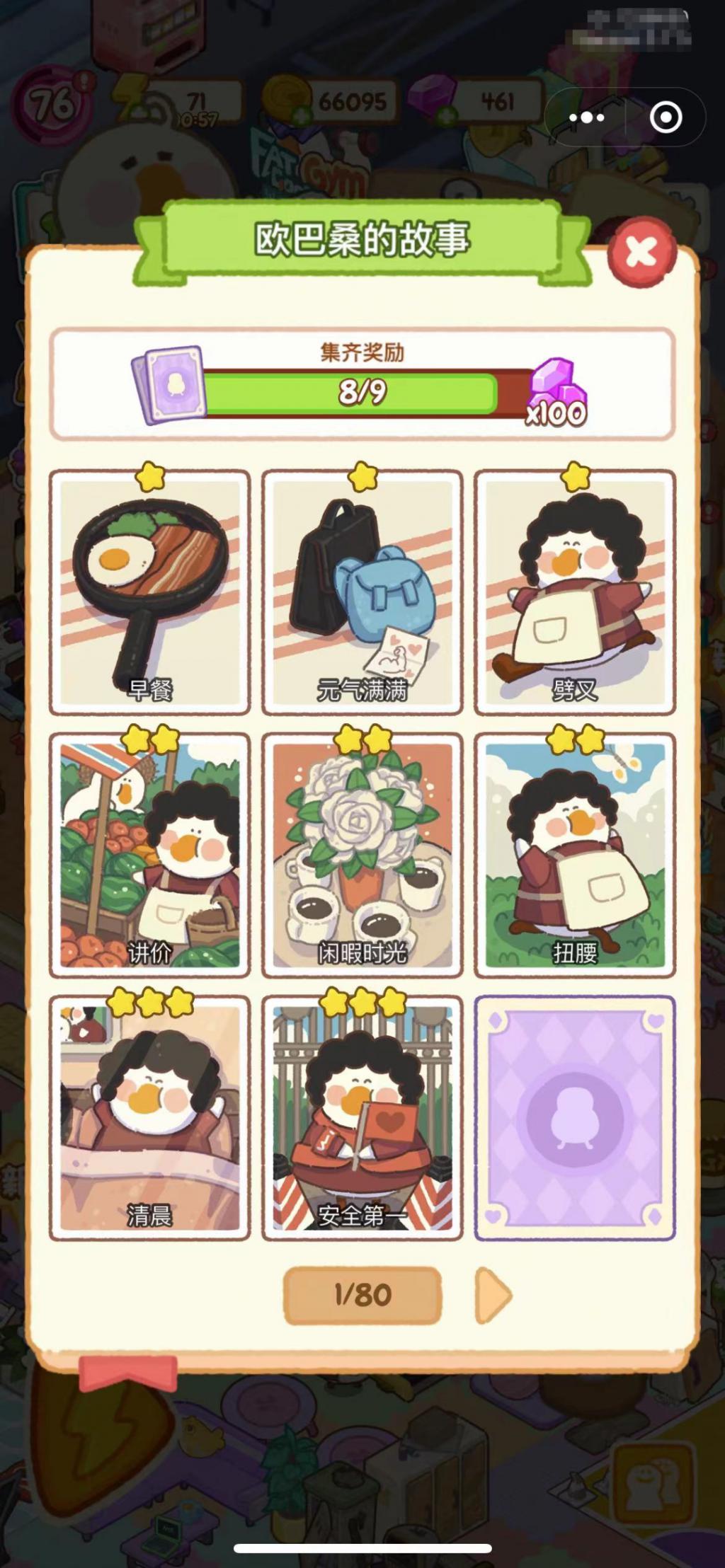Open the 1/80 page selector
725x1568 pixels.
[362, 1296]
